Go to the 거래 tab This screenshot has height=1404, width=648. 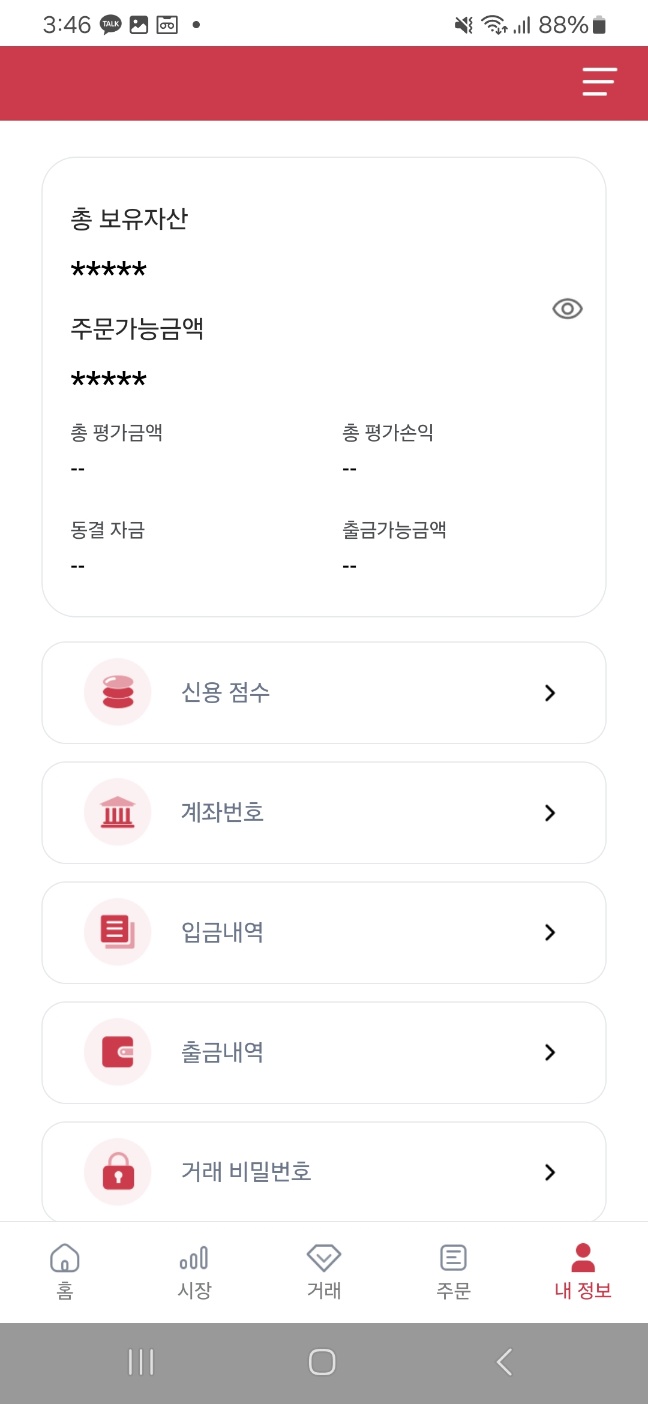point(324,1272)
